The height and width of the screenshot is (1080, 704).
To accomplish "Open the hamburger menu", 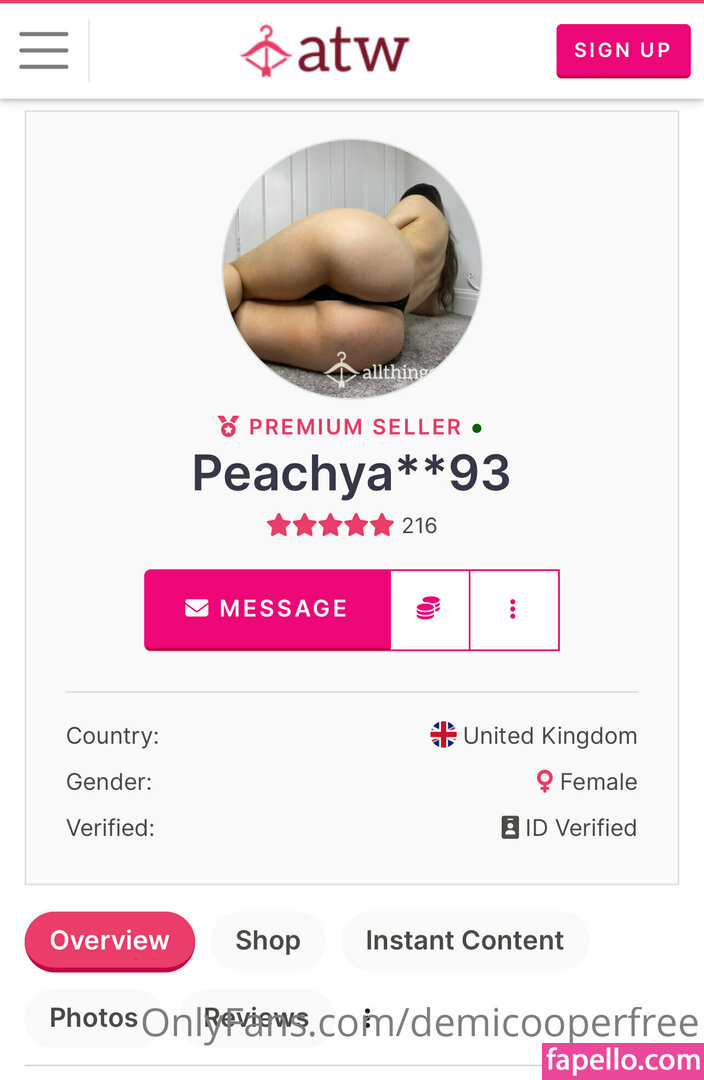I will coord(44,51).
